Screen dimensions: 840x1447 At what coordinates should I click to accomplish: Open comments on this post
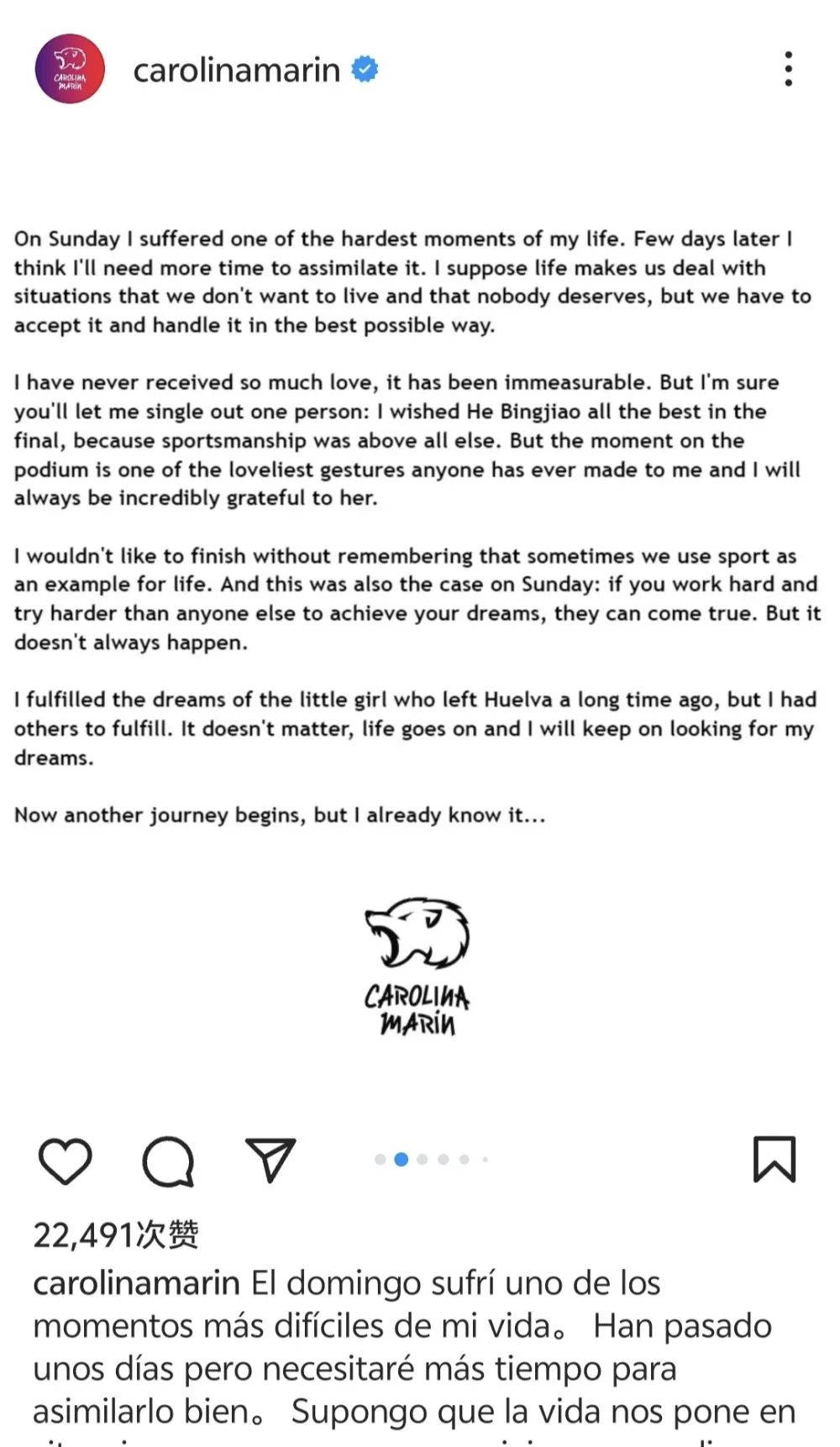point(168,1160)
